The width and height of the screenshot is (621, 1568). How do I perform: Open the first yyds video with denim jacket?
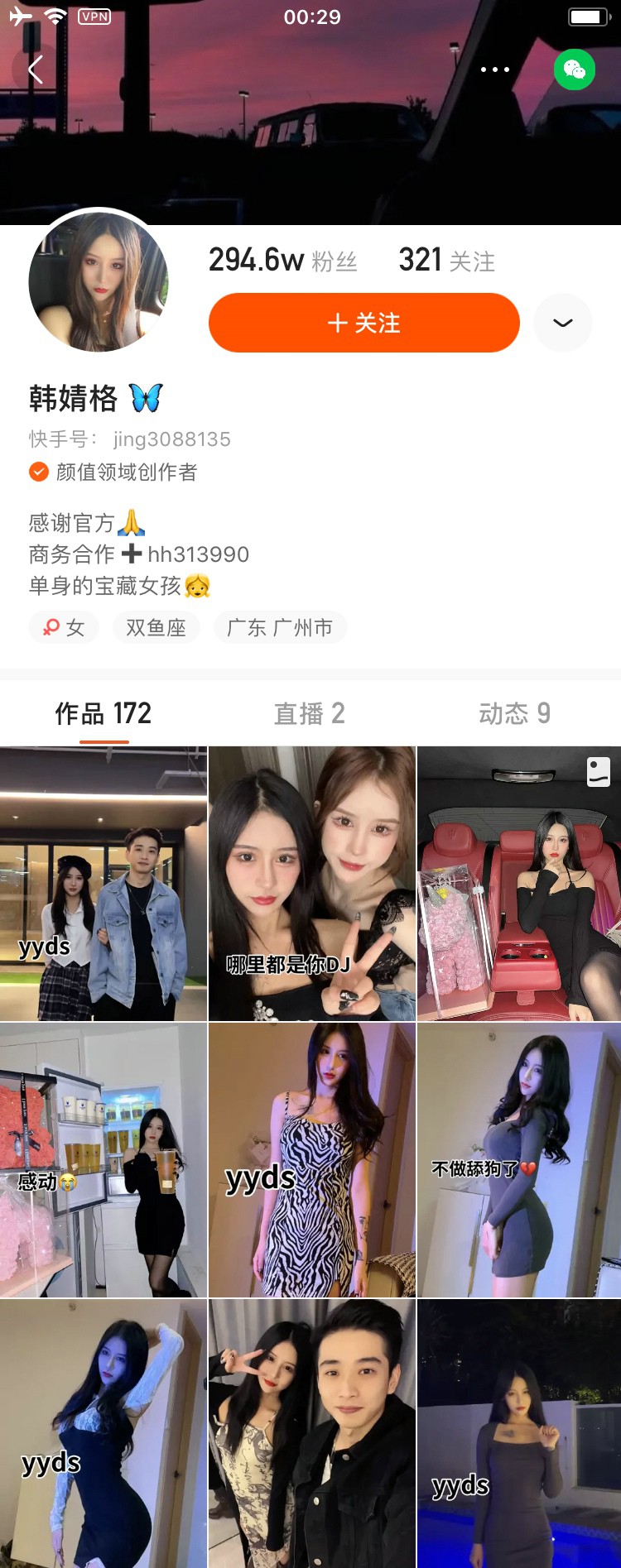[x=103, y=883]
